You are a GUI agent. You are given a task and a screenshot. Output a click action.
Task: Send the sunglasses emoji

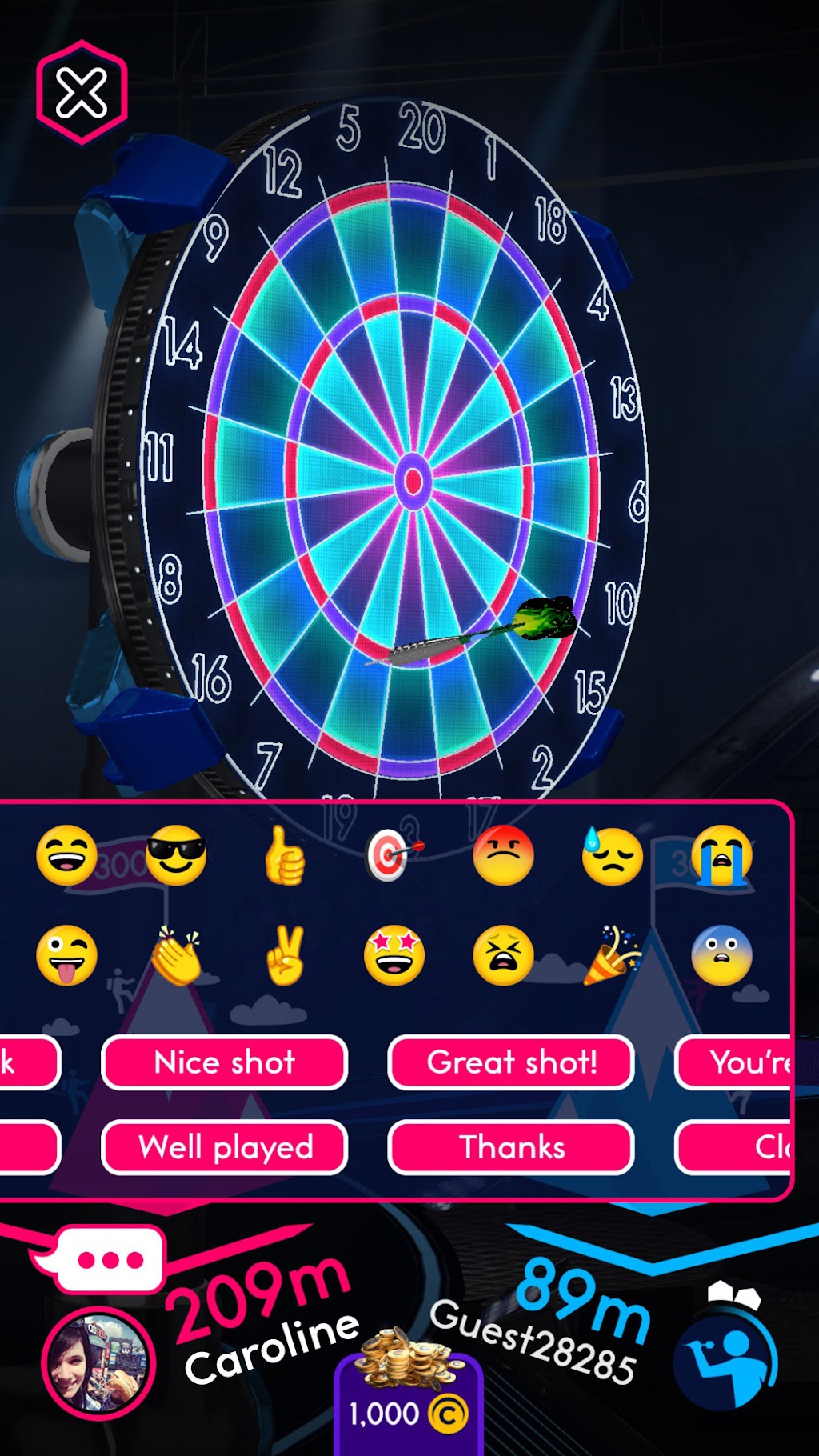pyautogui.click(x=176, y=855)
